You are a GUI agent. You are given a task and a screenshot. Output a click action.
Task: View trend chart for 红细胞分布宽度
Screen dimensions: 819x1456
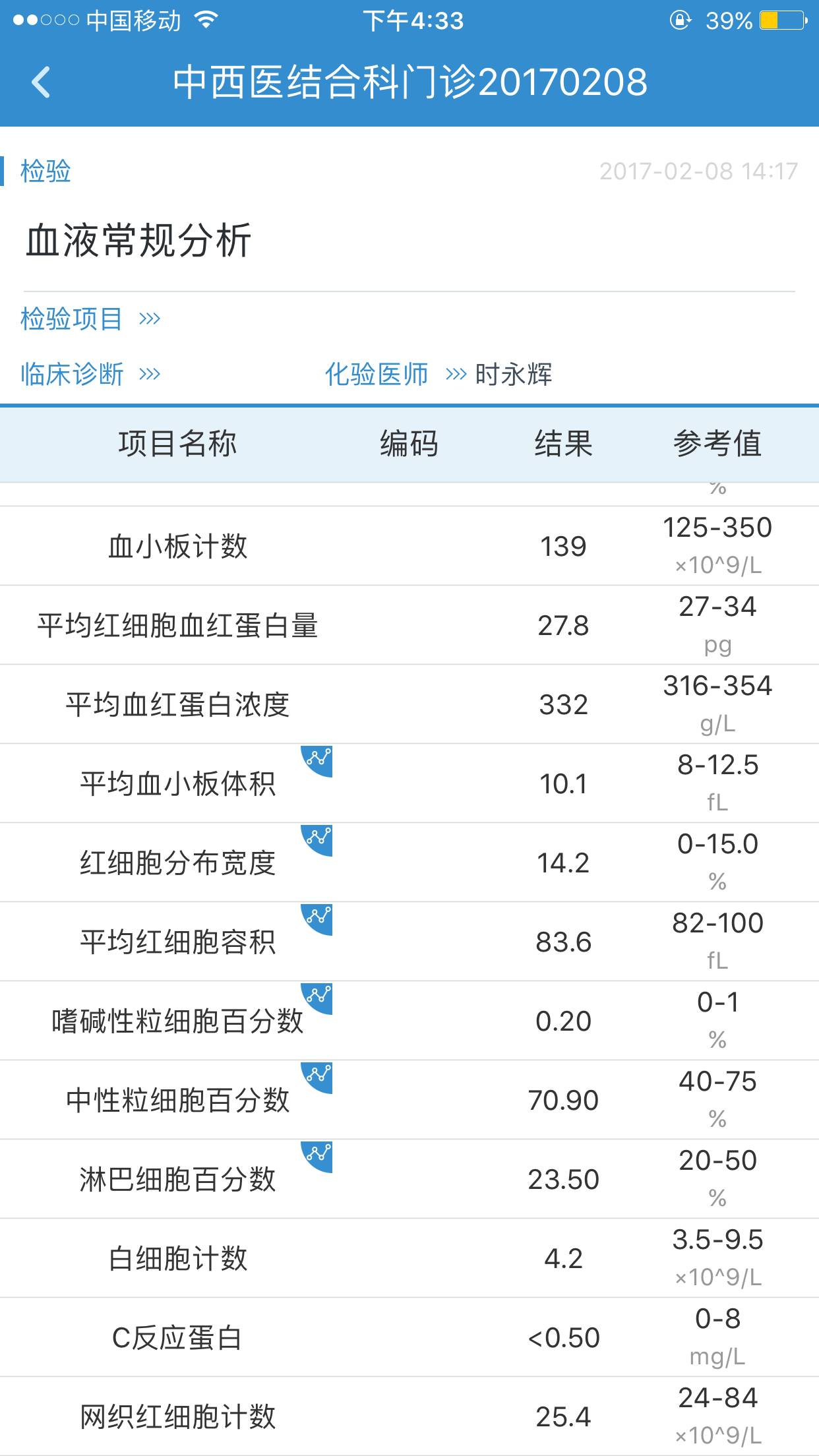[318, 838]
